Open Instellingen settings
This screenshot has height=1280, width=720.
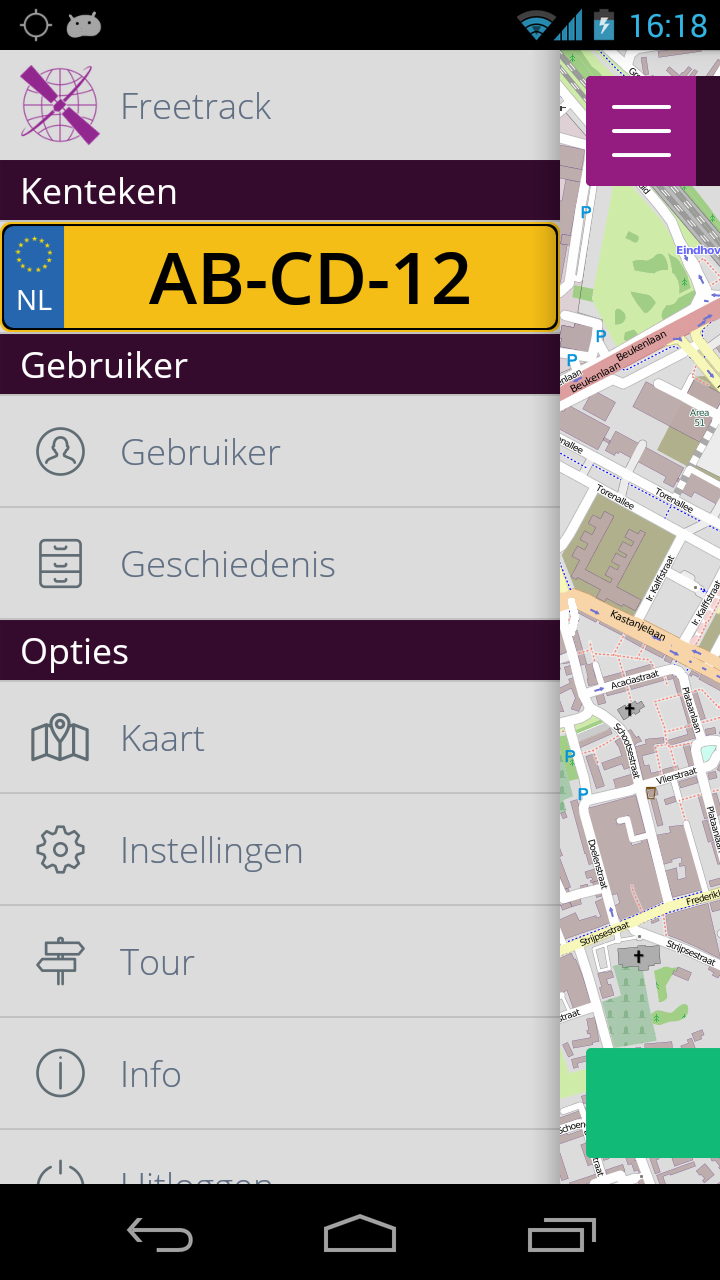pyautogui.click(x=280, y=850)
